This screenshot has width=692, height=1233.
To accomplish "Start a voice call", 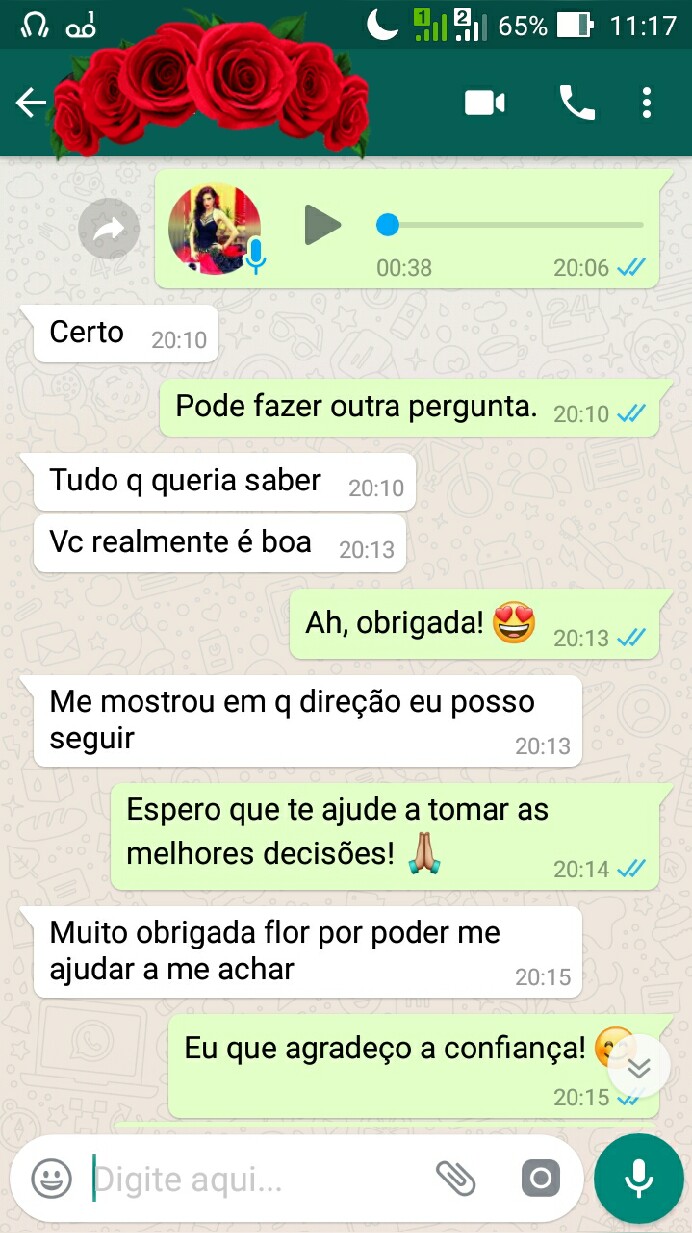I will (x=577, y=103).
